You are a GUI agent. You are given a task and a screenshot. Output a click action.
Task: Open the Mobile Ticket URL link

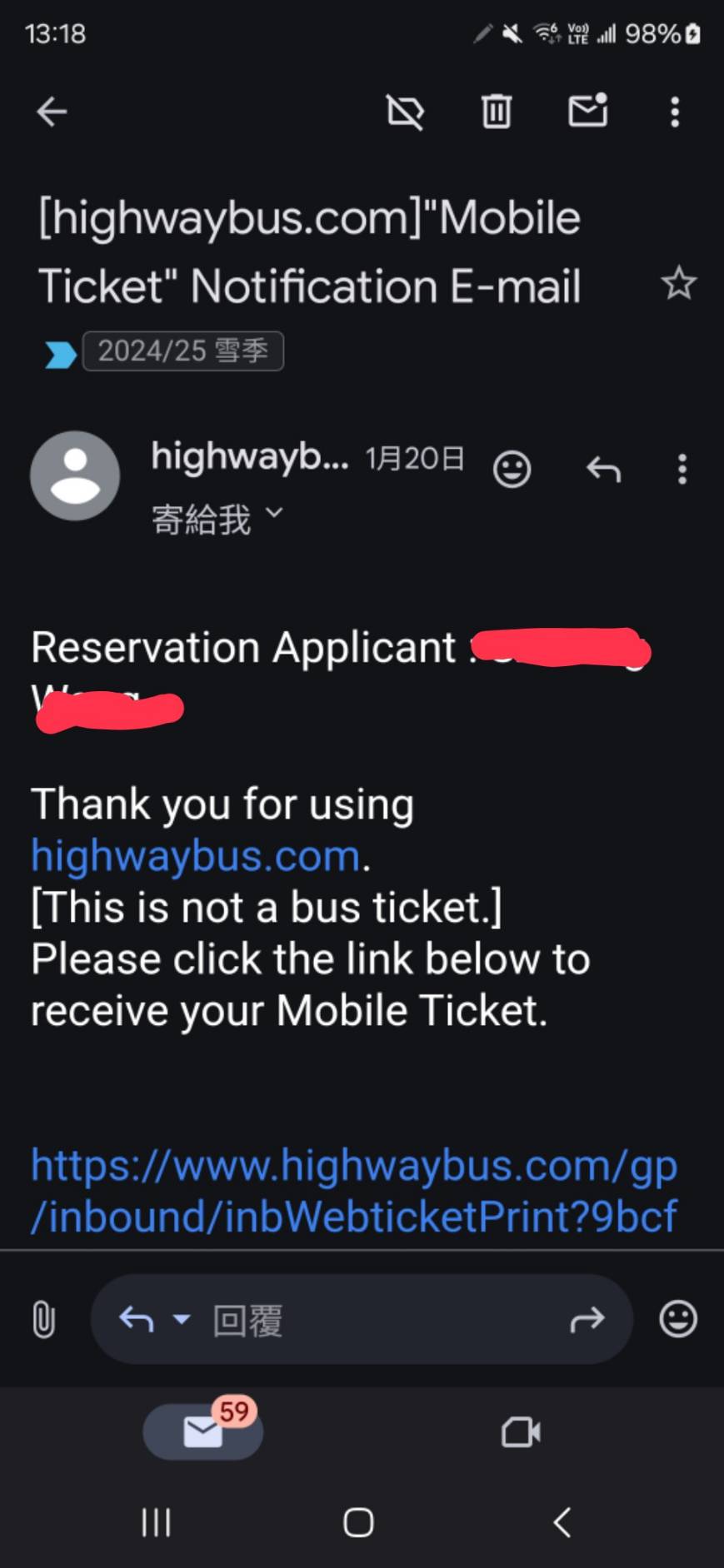(353, 1191)
